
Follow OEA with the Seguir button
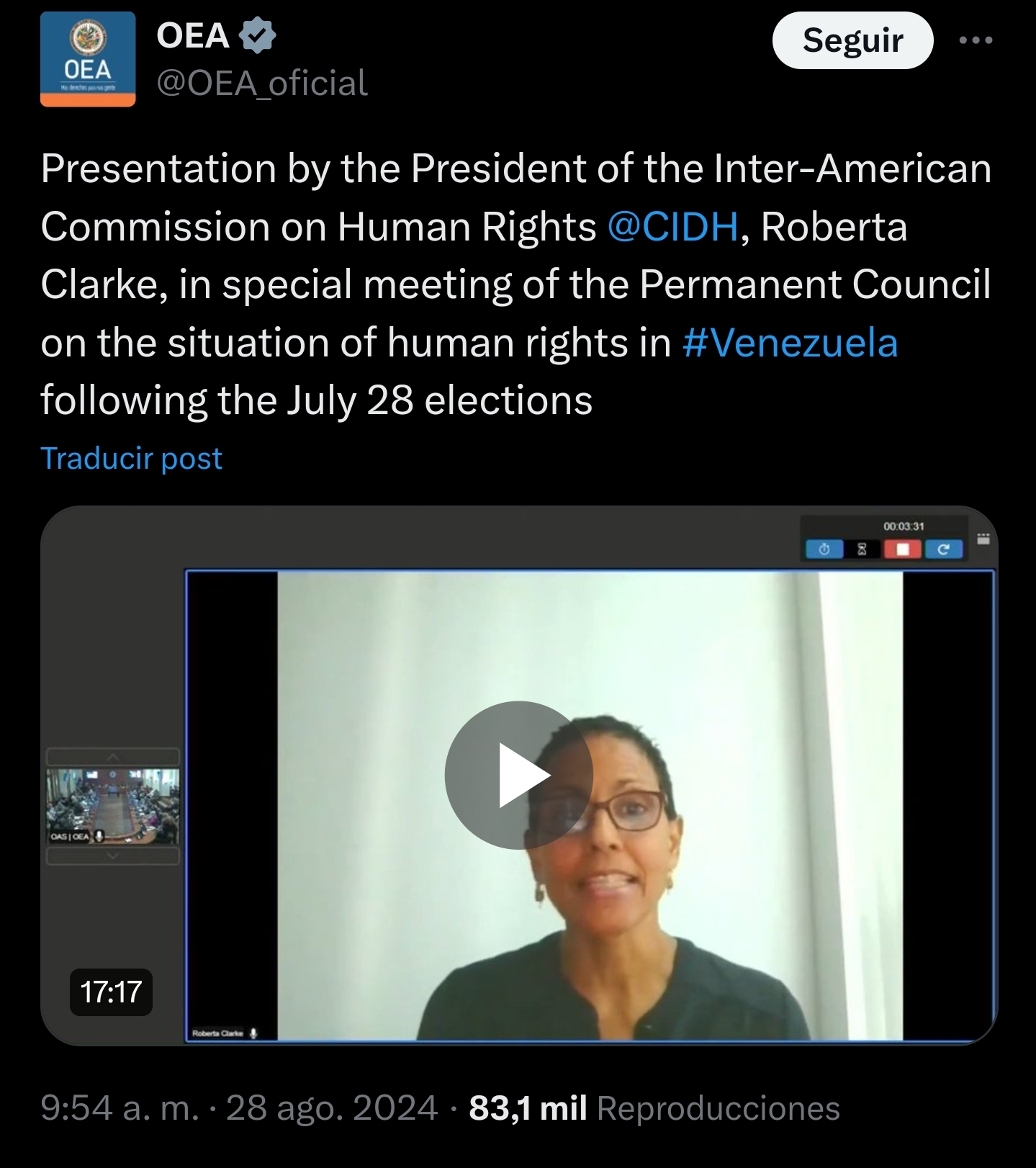[x=852, y=40]
